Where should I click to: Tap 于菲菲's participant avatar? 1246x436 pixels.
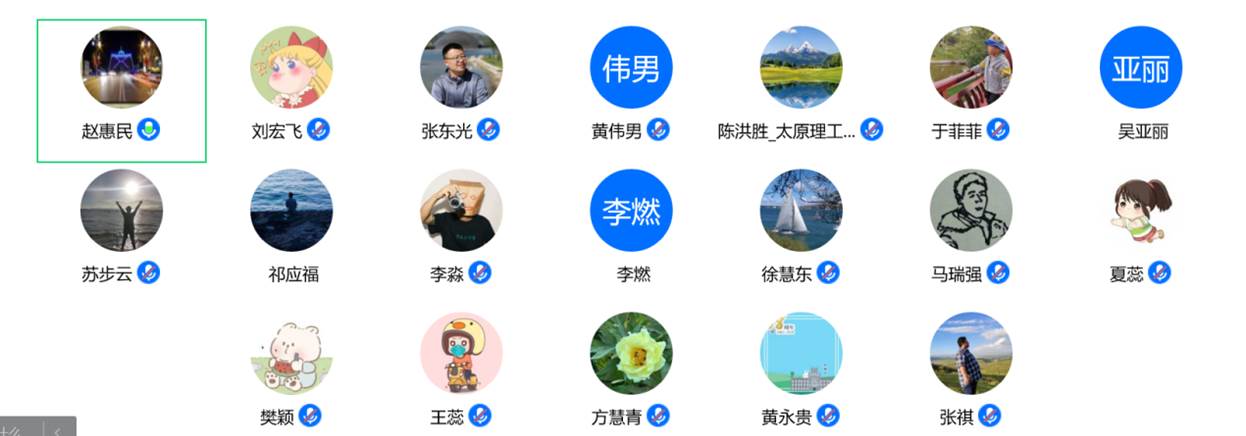(971, 68)
